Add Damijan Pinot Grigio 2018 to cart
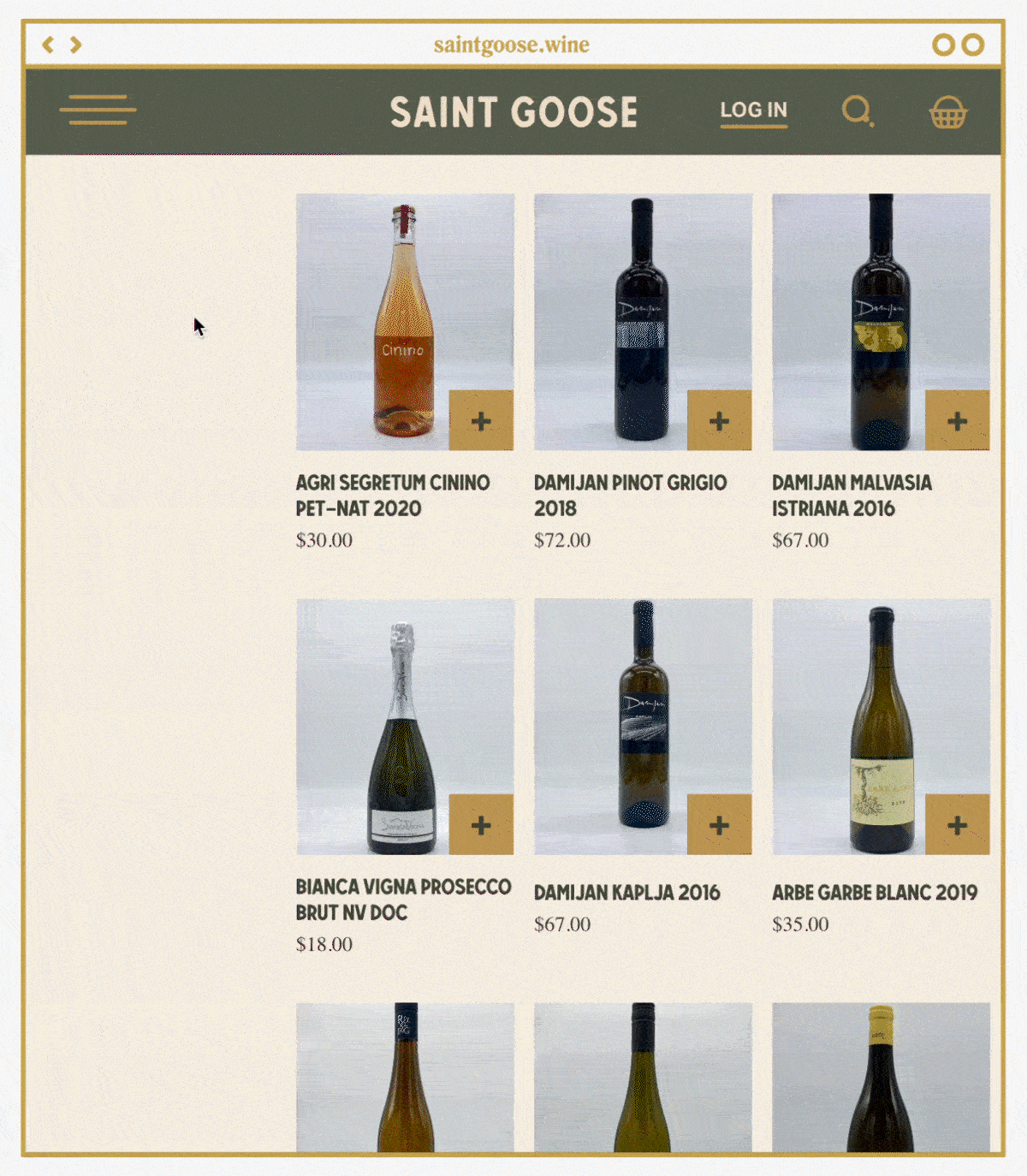Viewport: 1027px width, 1176px height. pyautogui.click(x=719, y=420)
